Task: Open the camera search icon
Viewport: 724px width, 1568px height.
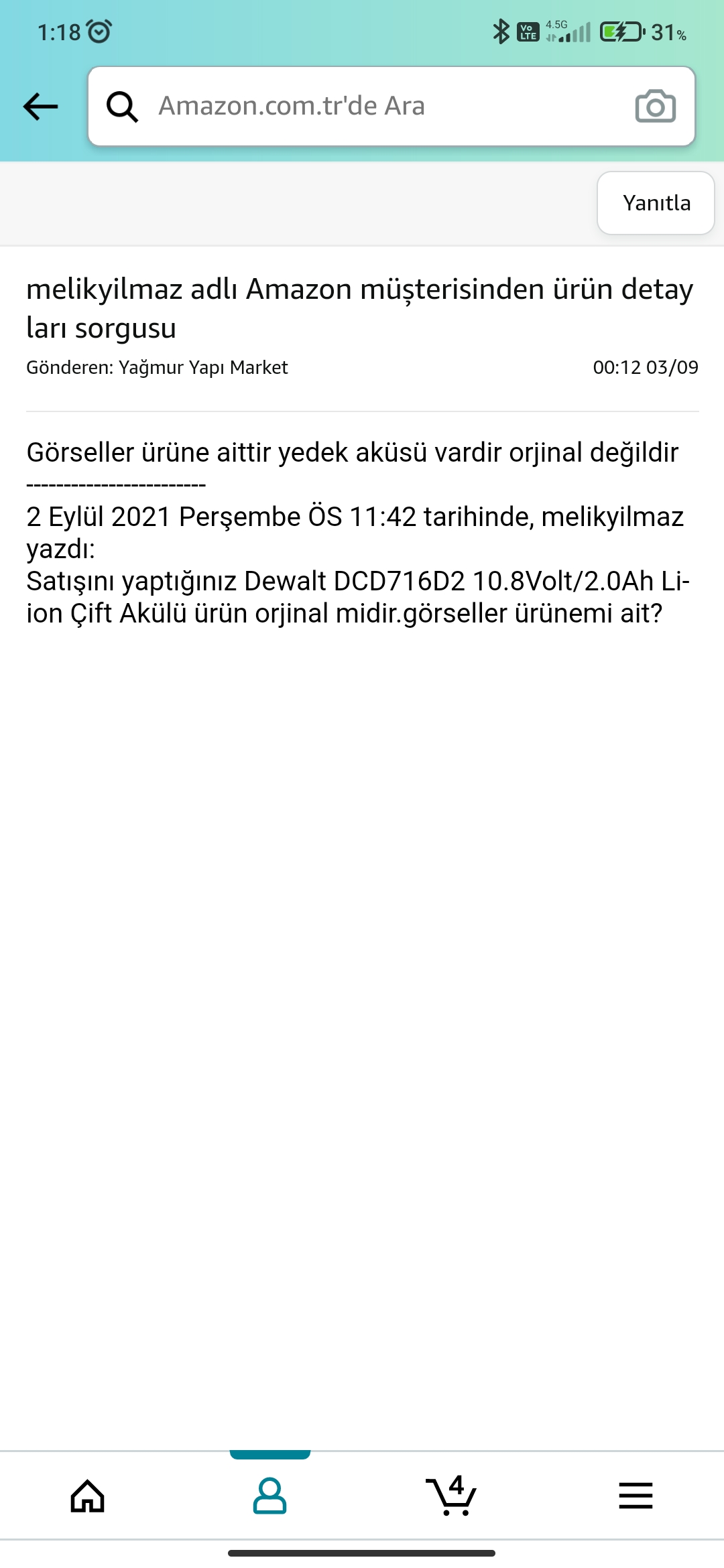Action: [655, 106]
